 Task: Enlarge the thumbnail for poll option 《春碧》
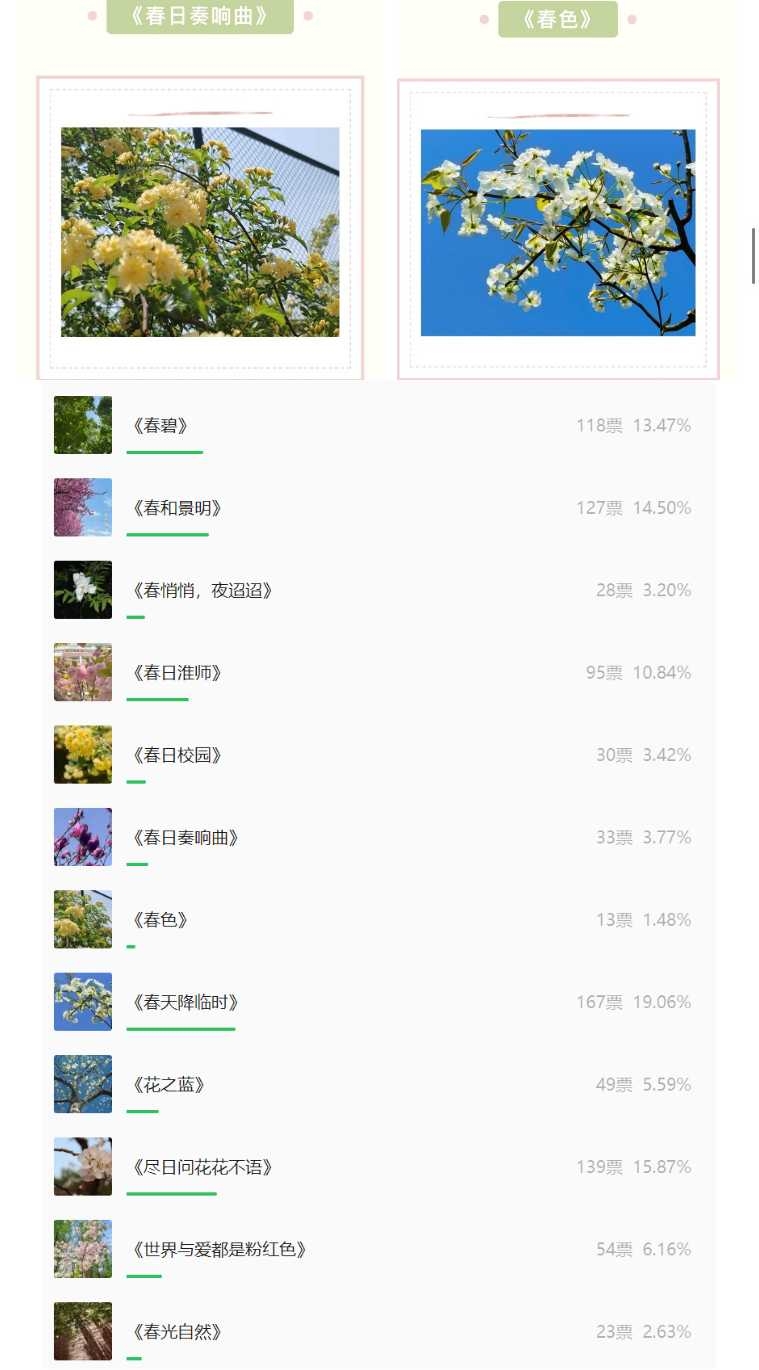(x=83, y=425)
